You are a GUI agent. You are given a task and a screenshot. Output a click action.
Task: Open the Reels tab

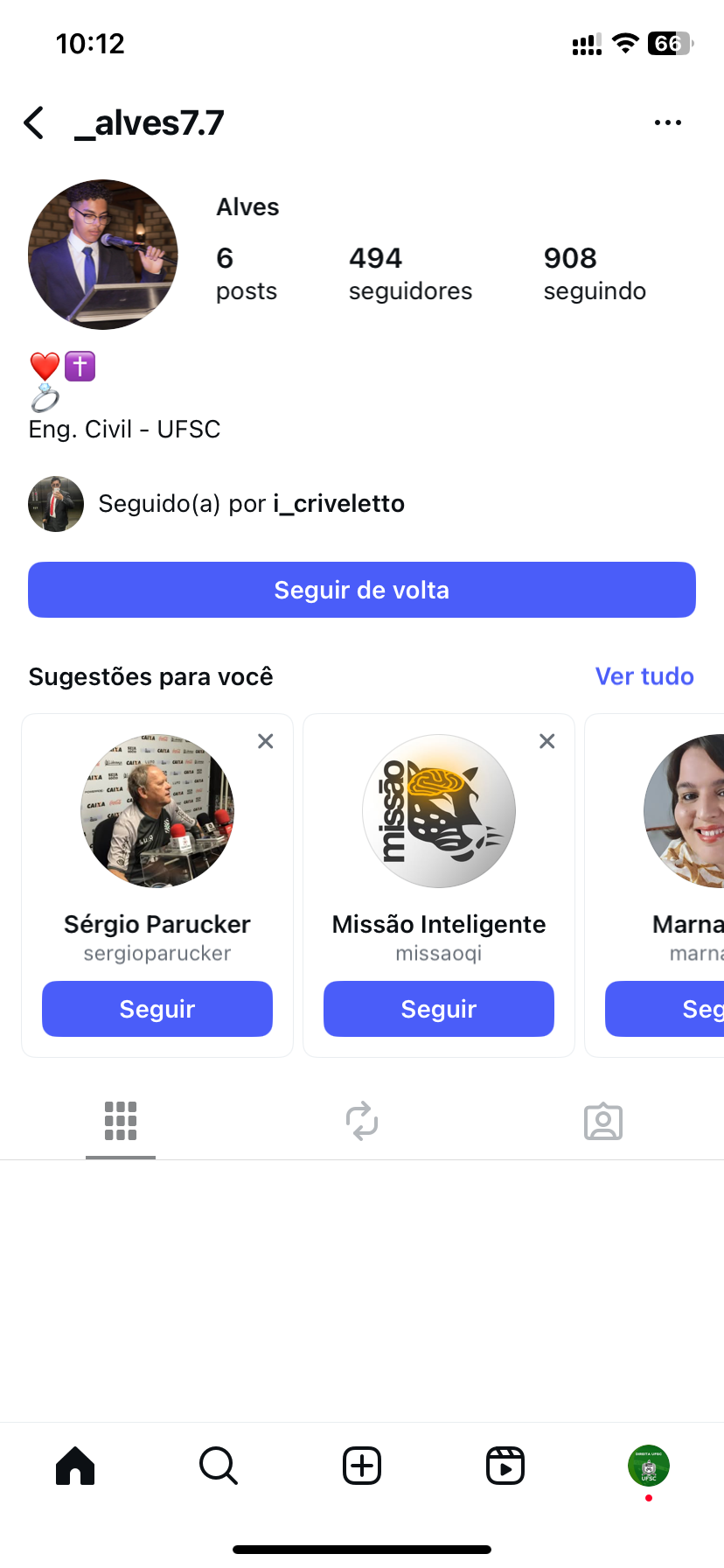505,1466
